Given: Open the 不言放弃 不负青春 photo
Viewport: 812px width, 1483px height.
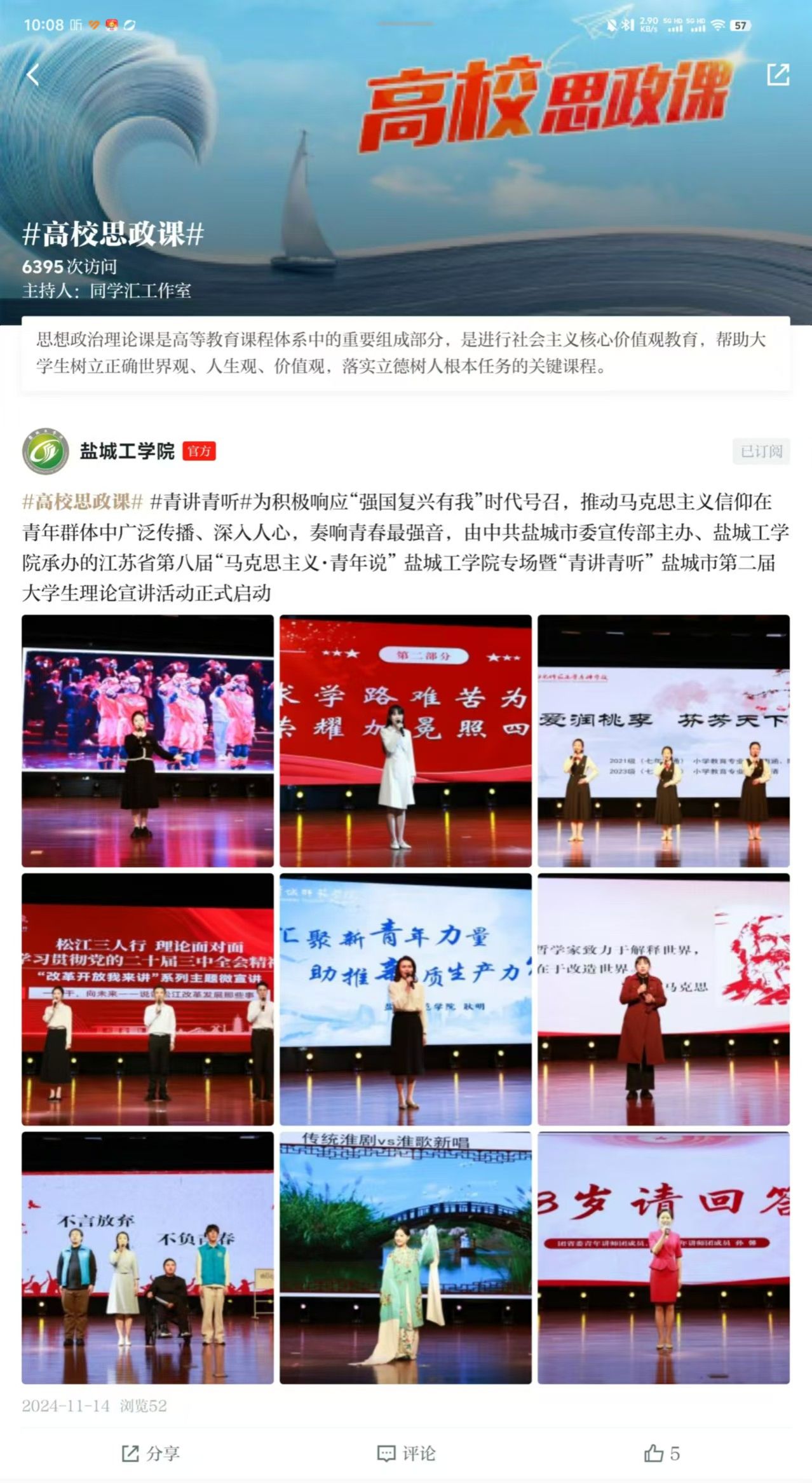Looking at the screenshot, I should click(x=147, y=1257).
